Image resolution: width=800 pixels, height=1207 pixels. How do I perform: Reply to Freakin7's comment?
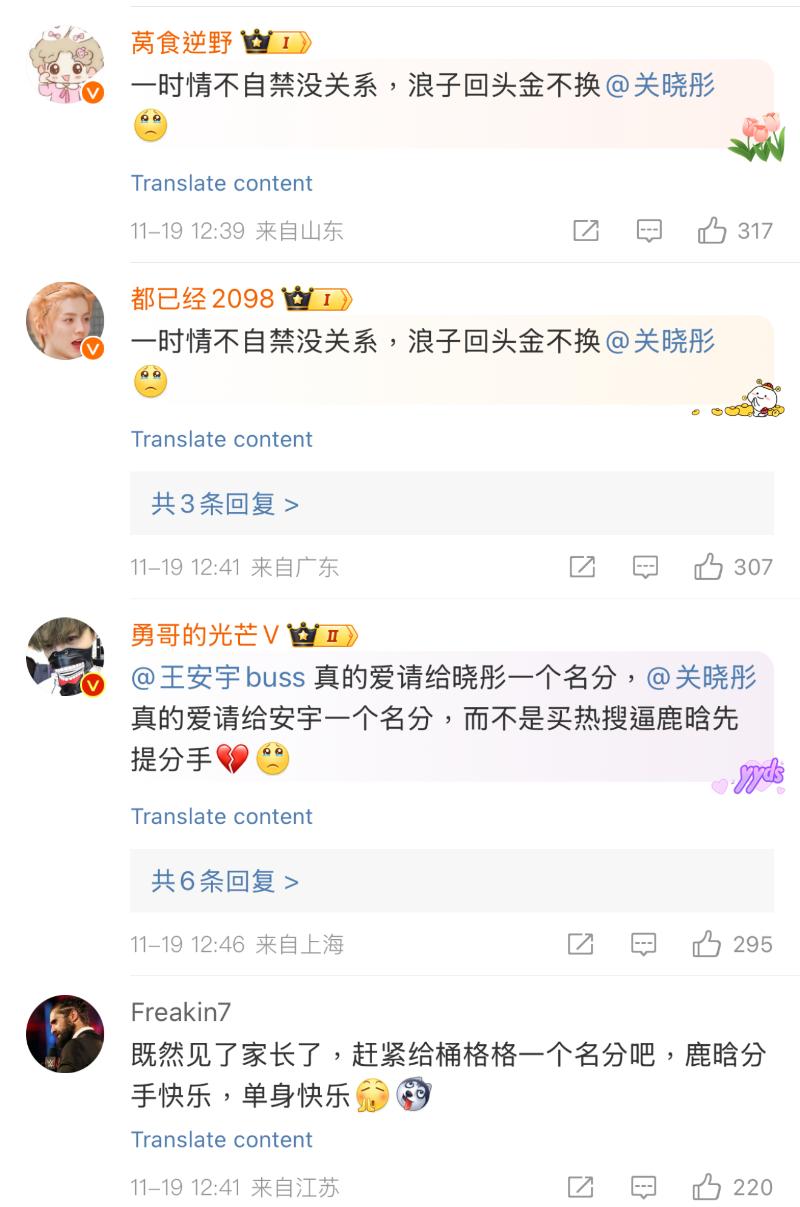pos(644,1187)
